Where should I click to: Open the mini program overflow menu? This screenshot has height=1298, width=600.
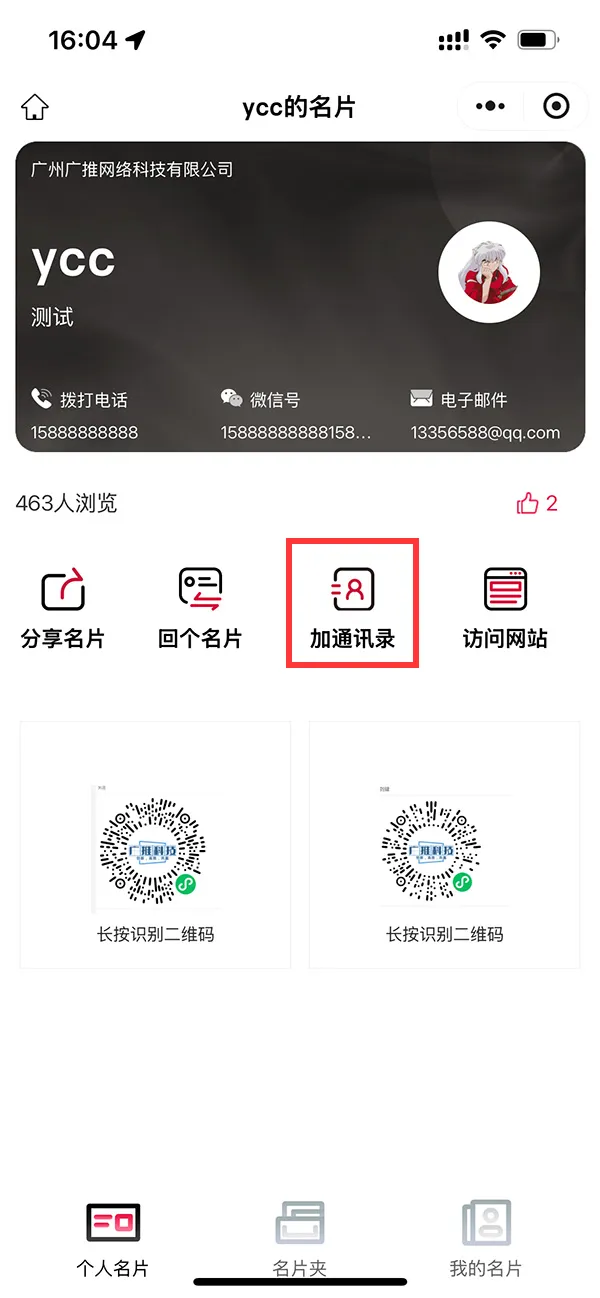(x=490, y=106)
